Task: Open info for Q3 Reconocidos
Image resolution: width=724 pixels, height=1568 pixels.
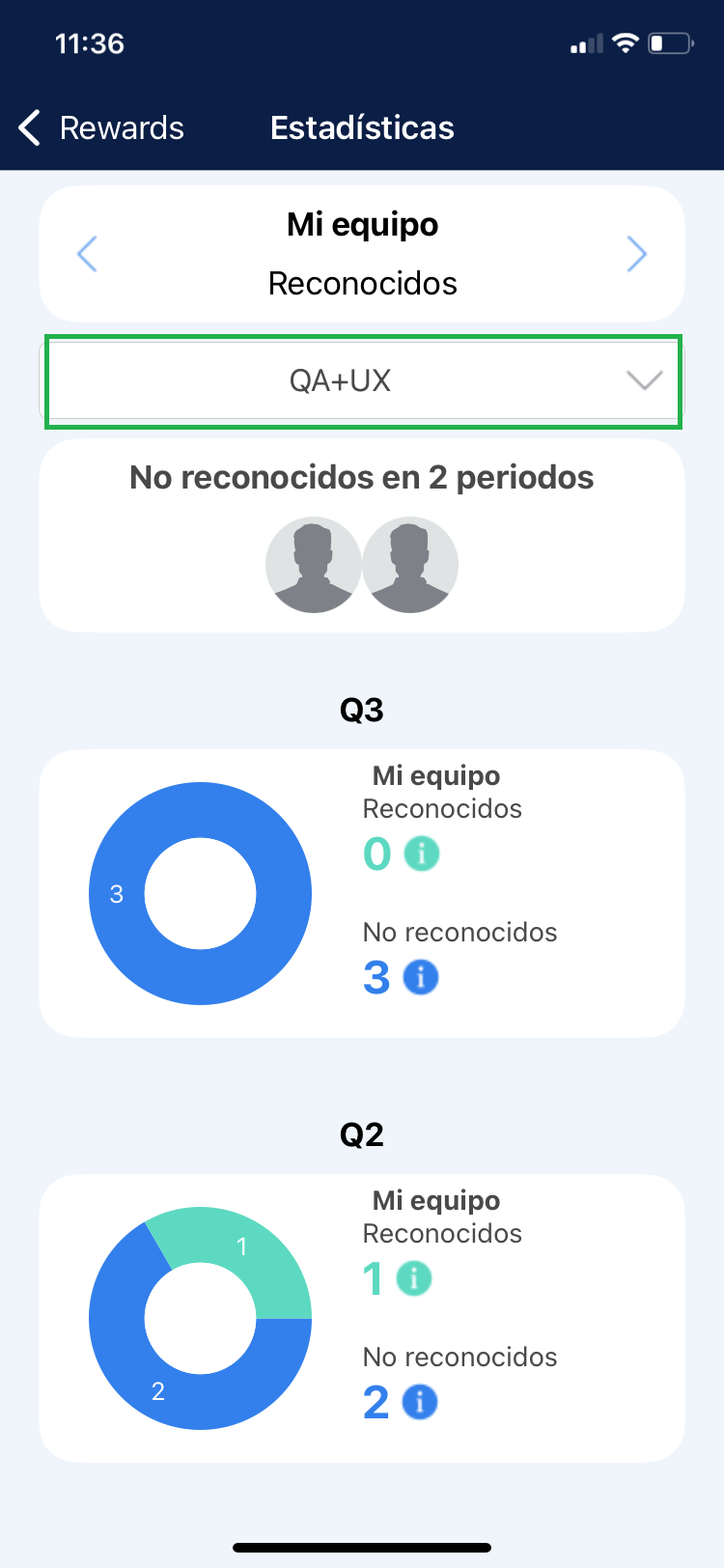Action: coord(421,854)
